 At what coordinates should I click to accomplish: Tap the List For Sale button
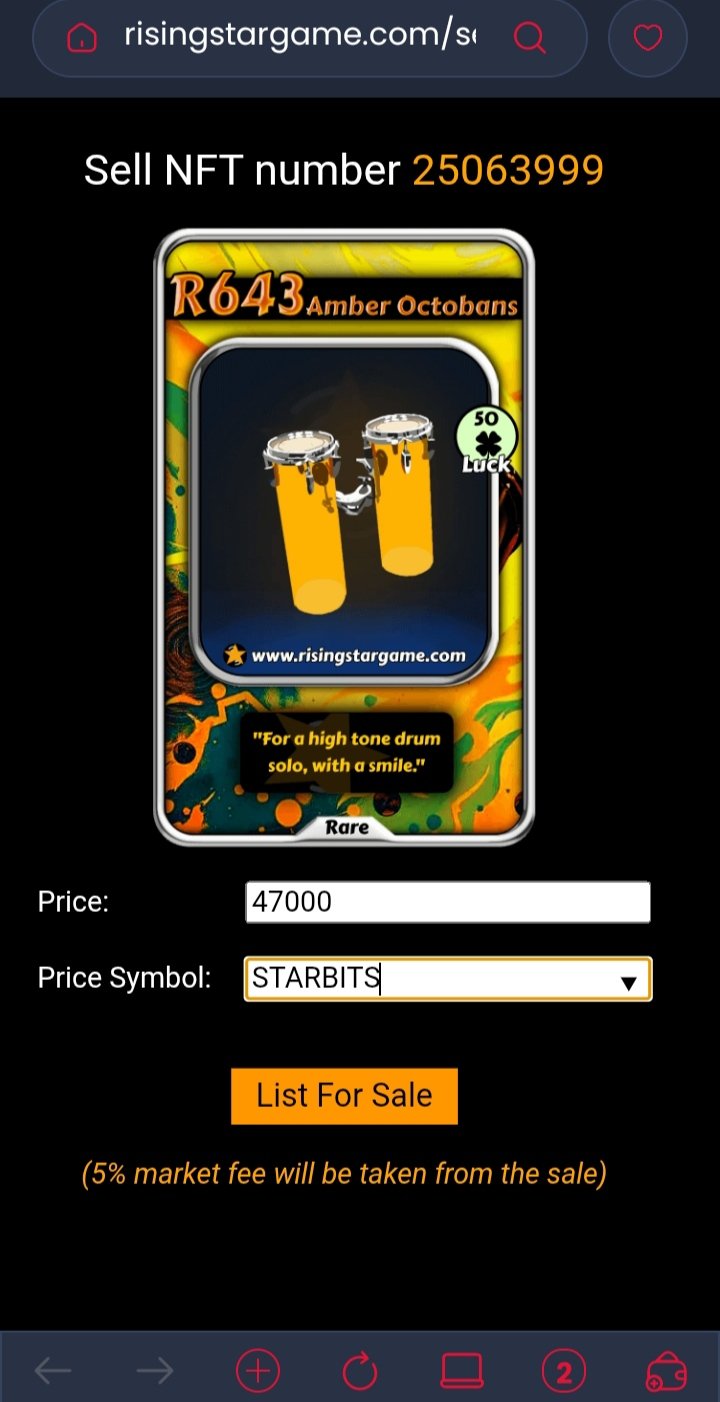click(344, 1096)
